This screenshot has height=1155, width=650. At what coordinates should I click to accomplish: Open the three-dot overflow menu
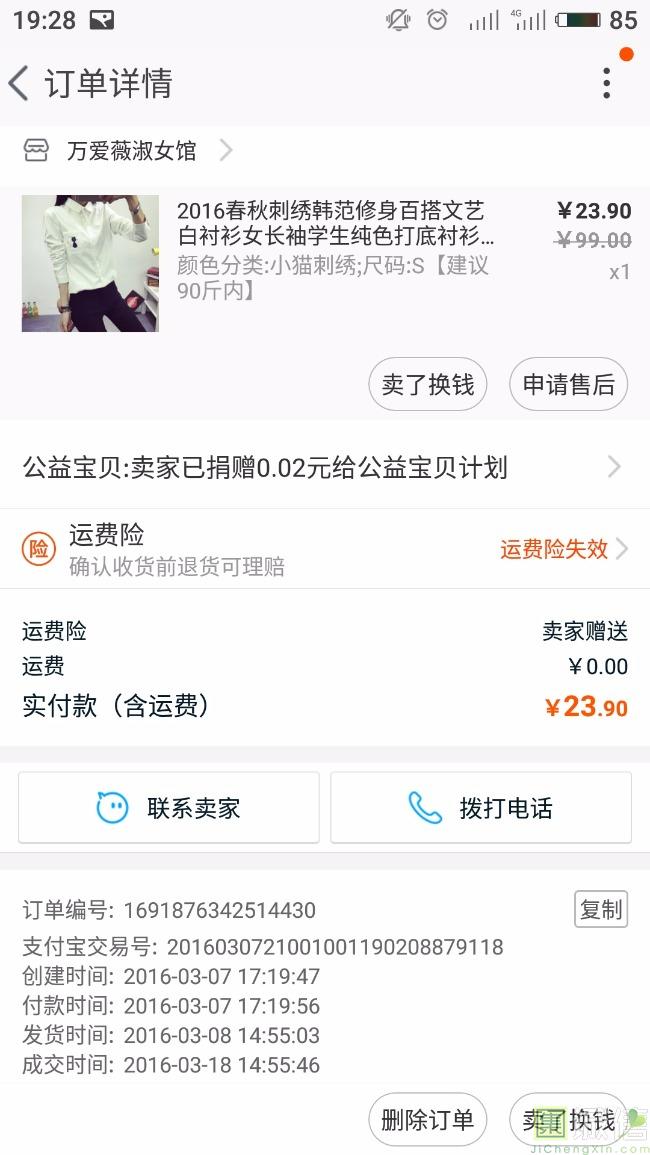[x=606, y=83]
